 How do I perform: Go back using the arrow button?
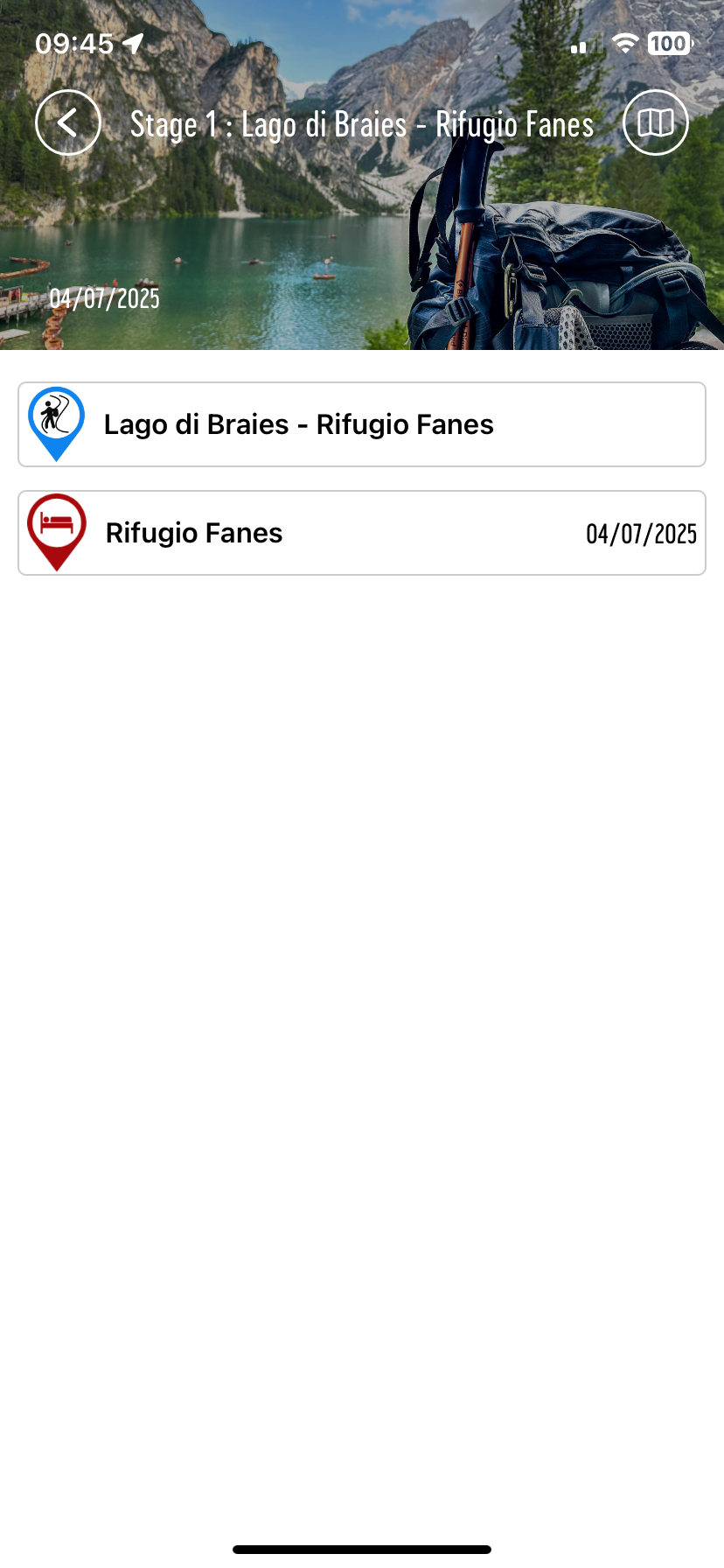tap(67, 123)
